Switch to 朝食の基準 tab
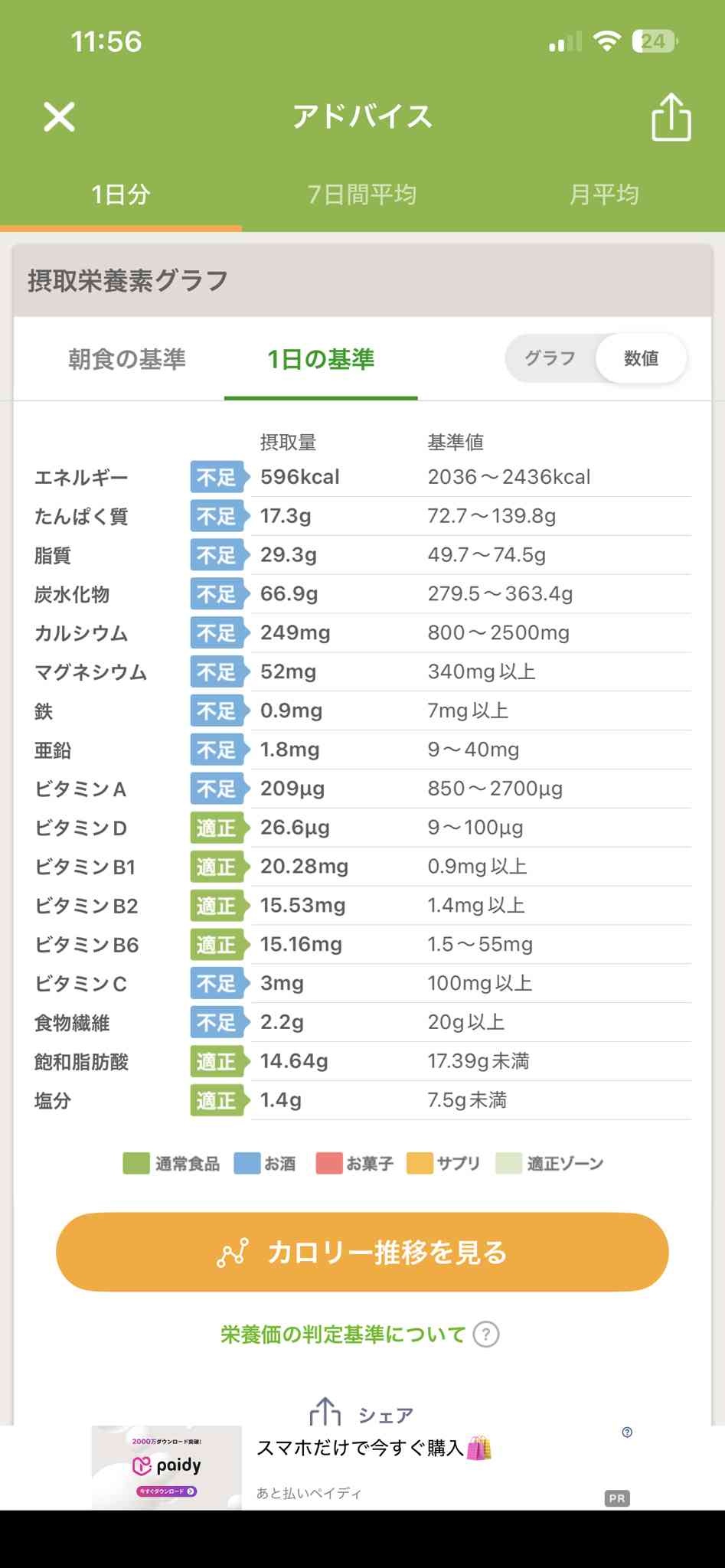The height and width of the screenshot is (1568, 725). (x=127, y=359)
